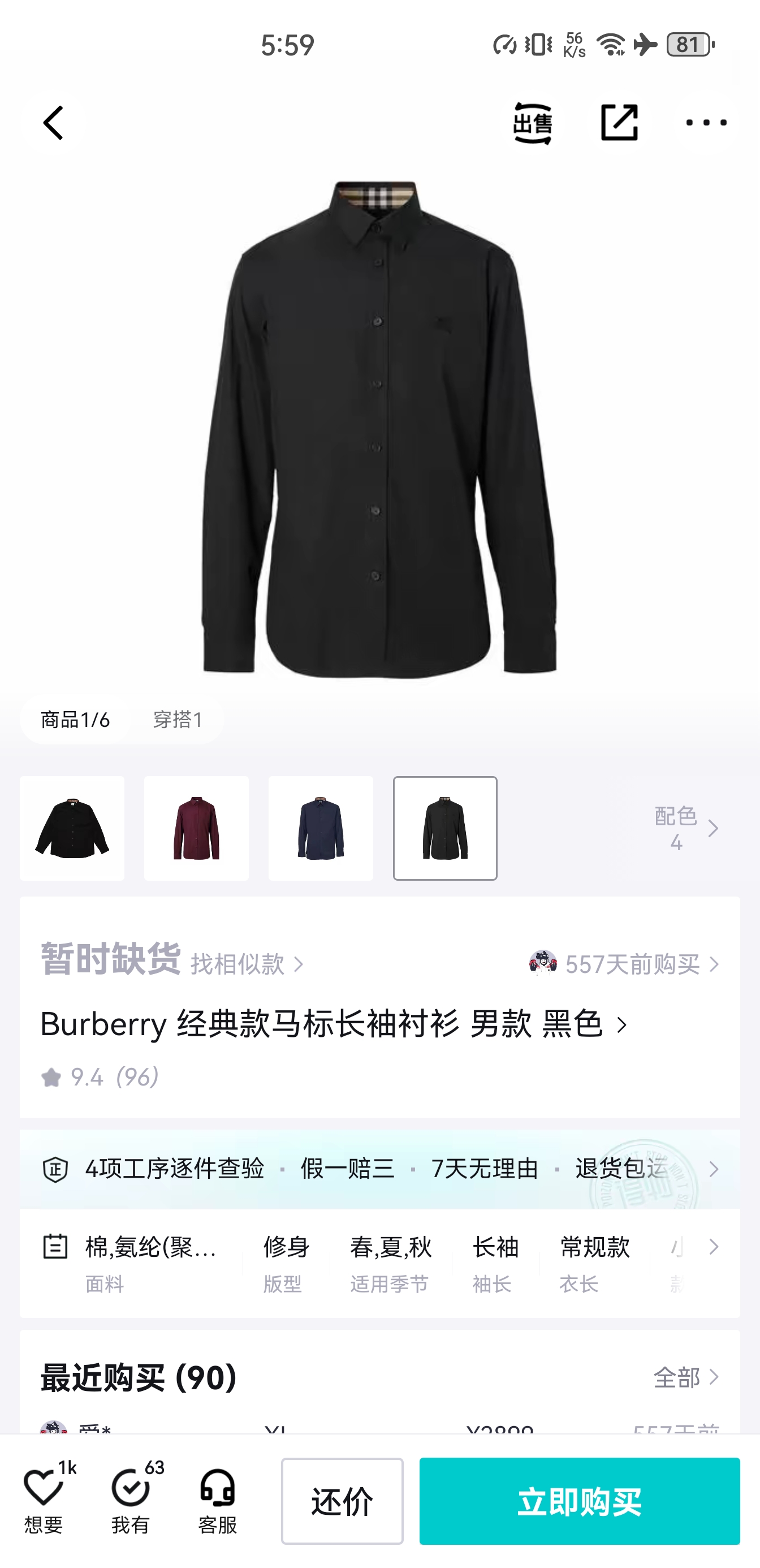Viewport: 760px width, 1568px height.
Task: Choose the oversized black shirt thumbnail
Action: pyautogui.click(x=72, y=828)
